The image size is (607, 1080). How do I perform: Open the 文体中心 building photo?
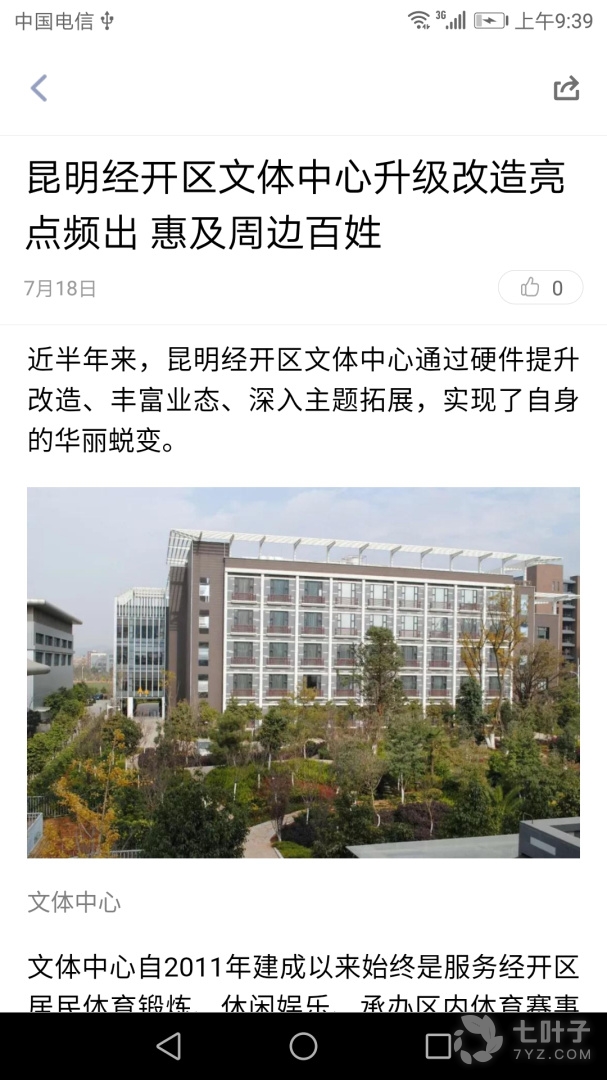(x=303, y=672)
